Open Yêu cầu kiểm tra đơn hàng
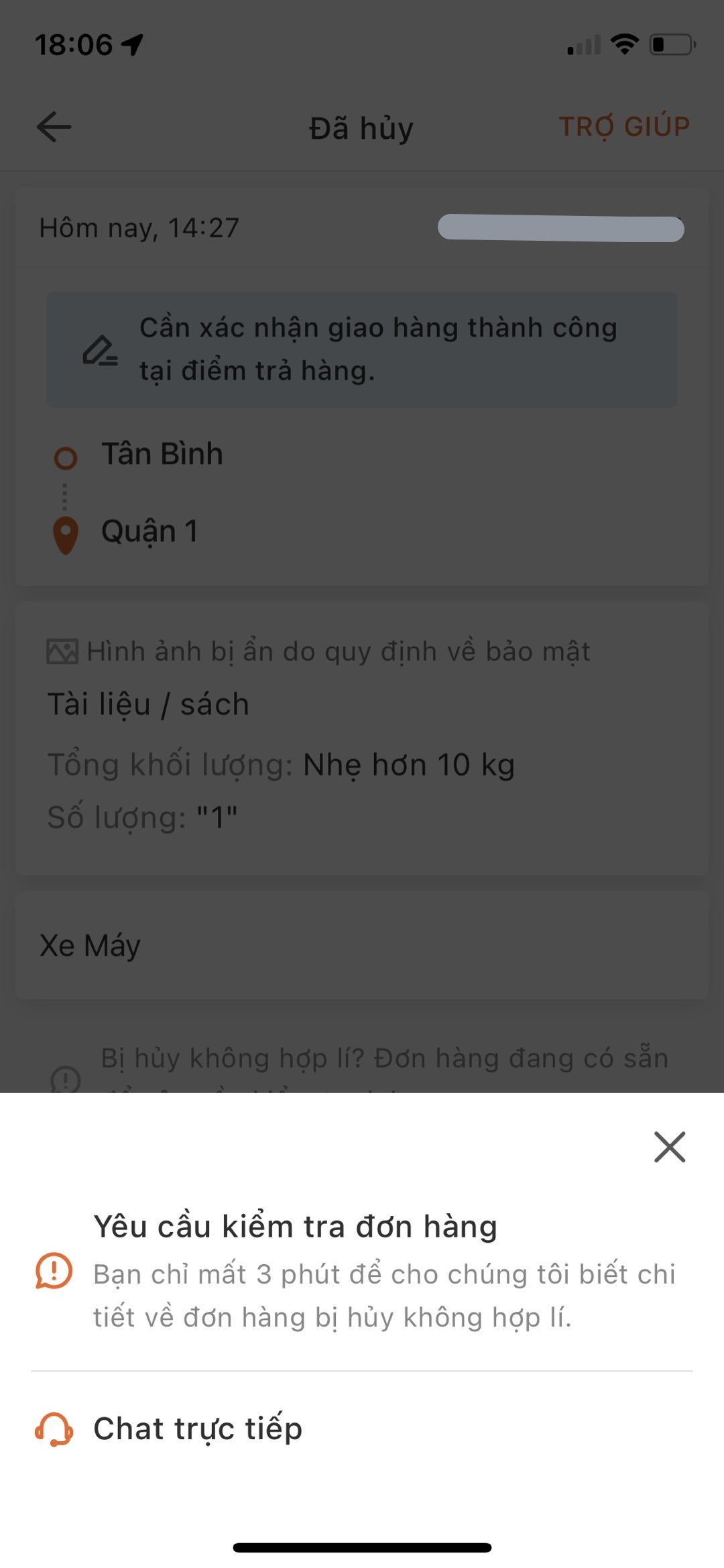 (362, 1270)
